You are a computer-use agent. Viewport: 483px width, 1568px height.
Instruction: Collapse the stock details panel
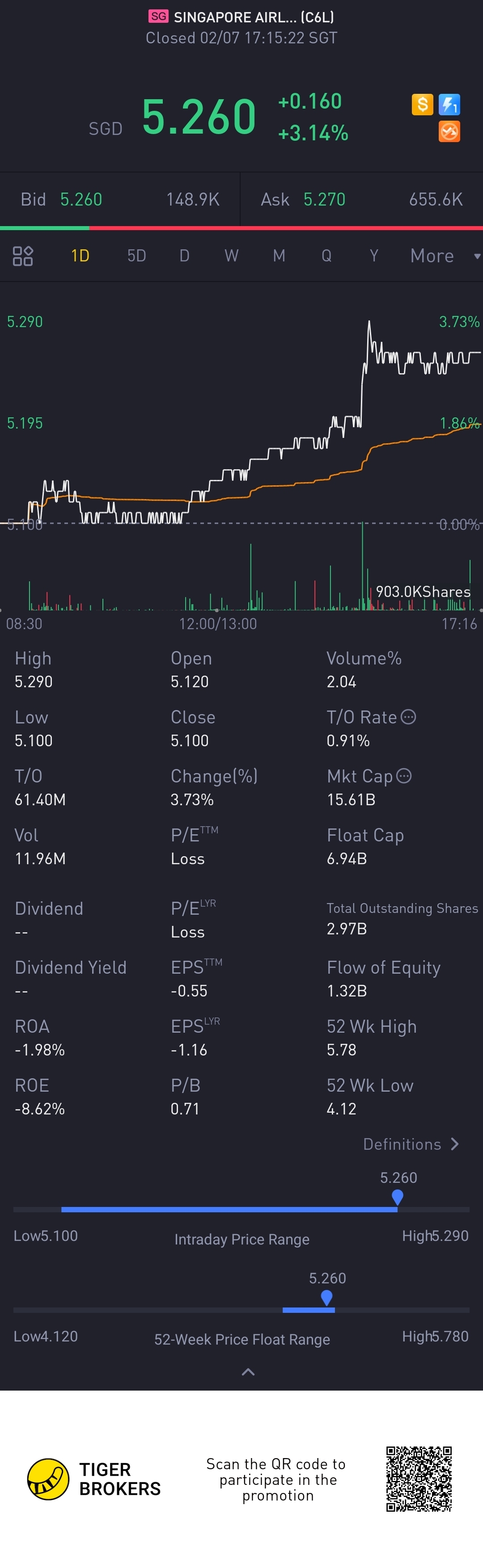248,1372
